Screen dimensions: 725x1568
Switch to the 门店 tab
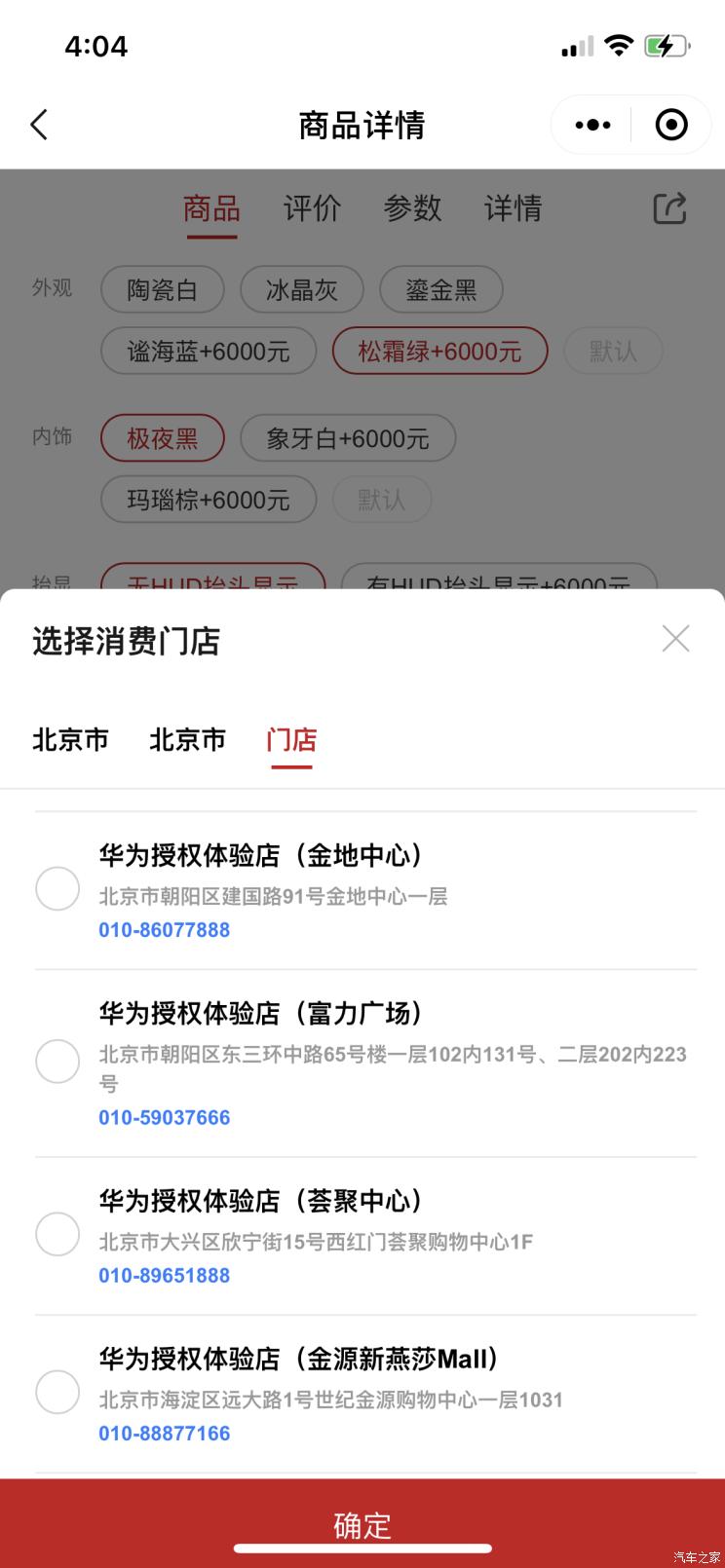[291, 740]
